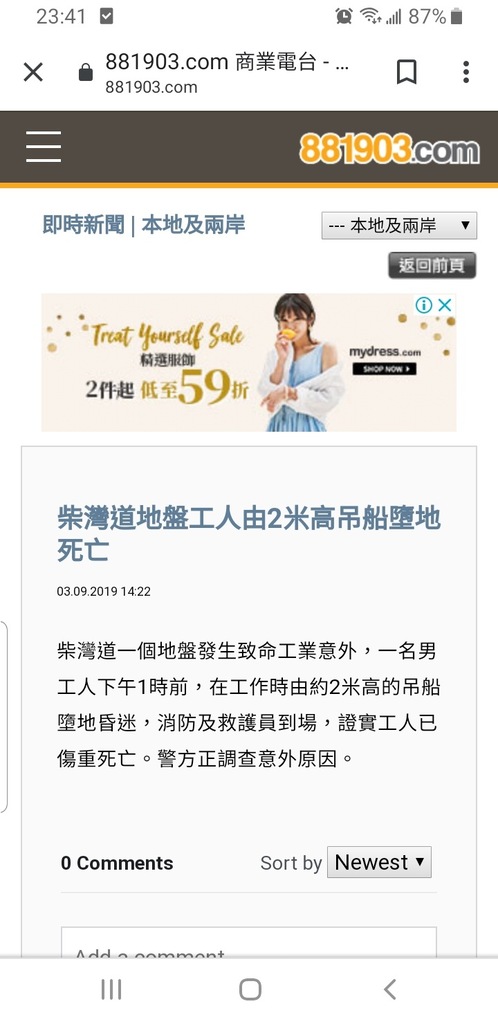This screenshot has height=1024, width=498.
Task: Open the ad info icon
Action: 424,305
